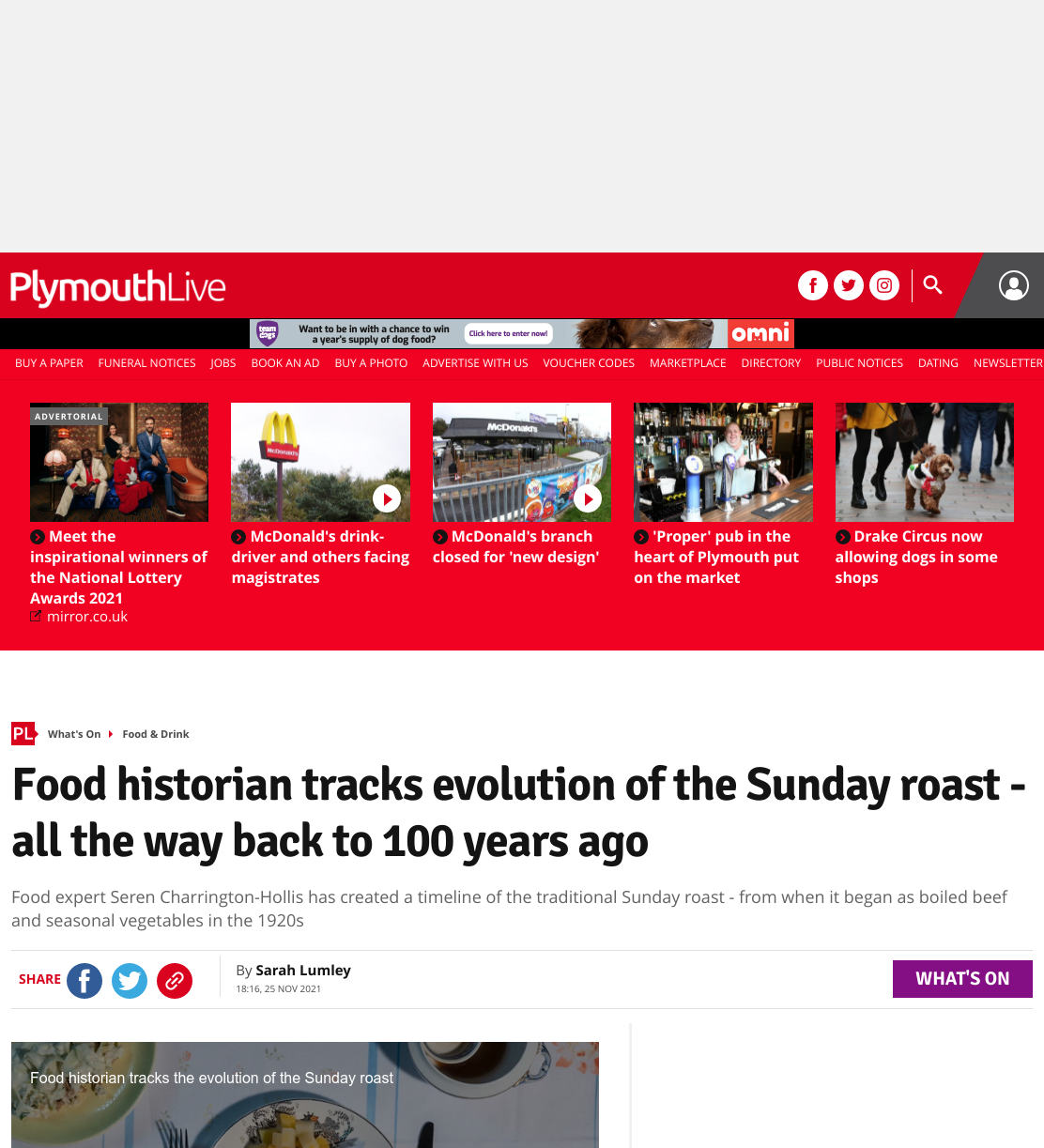This screenshot has height=1148, width=1044.
Task: Open the Instagram icon in the header
Action: point(884,285)
